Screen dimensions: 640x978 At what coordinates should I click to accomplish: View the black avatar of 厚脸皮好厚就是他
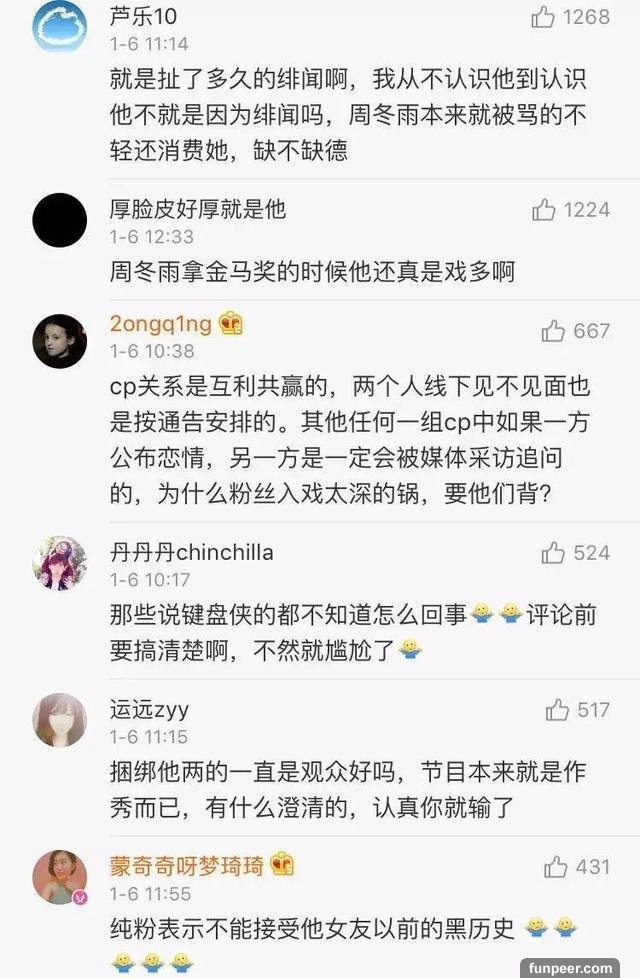(x=60, y=218)
